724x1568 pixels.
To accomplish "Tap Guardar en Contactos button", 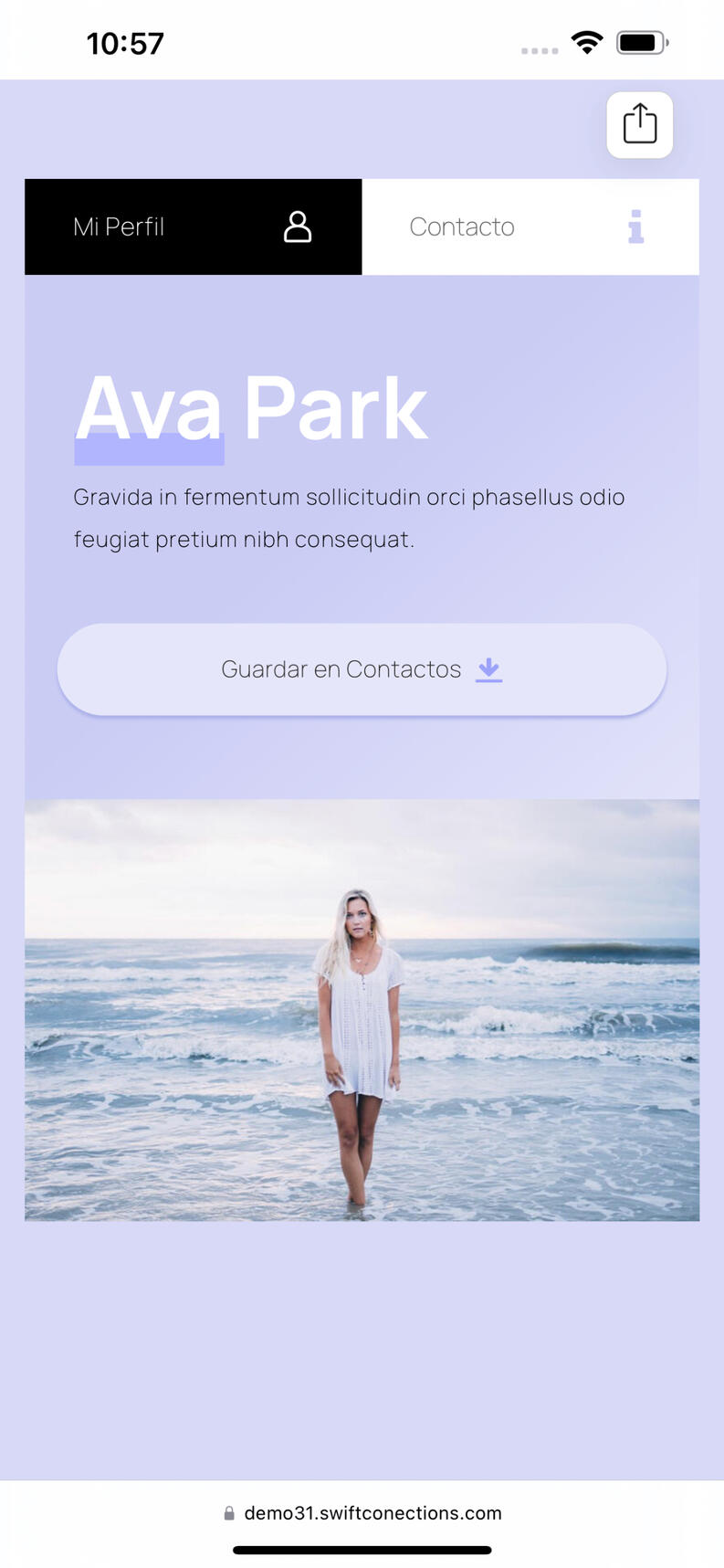I will (362, 669).
